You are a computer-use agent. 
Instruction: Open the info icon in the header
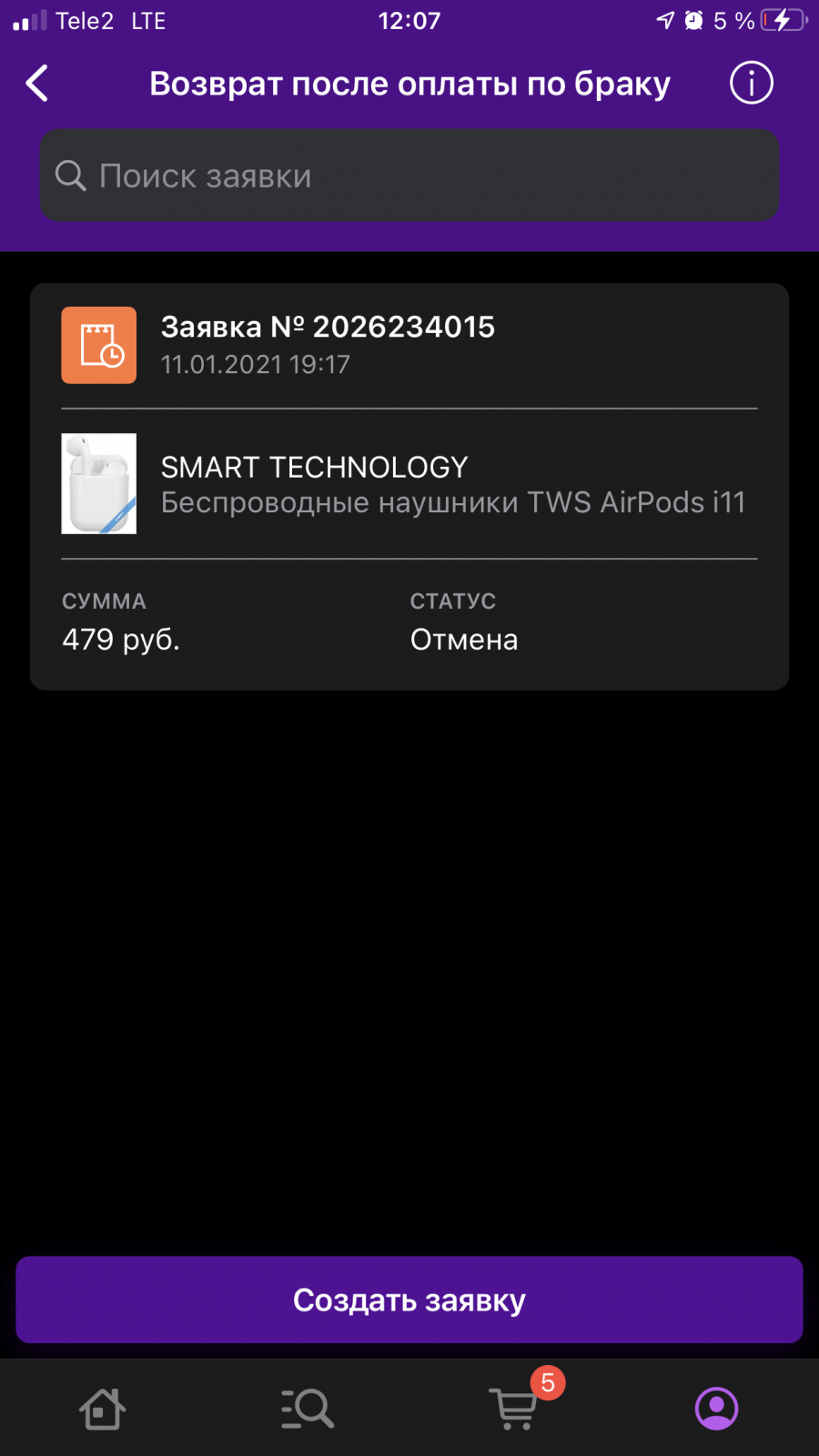(x=752, y=83)
